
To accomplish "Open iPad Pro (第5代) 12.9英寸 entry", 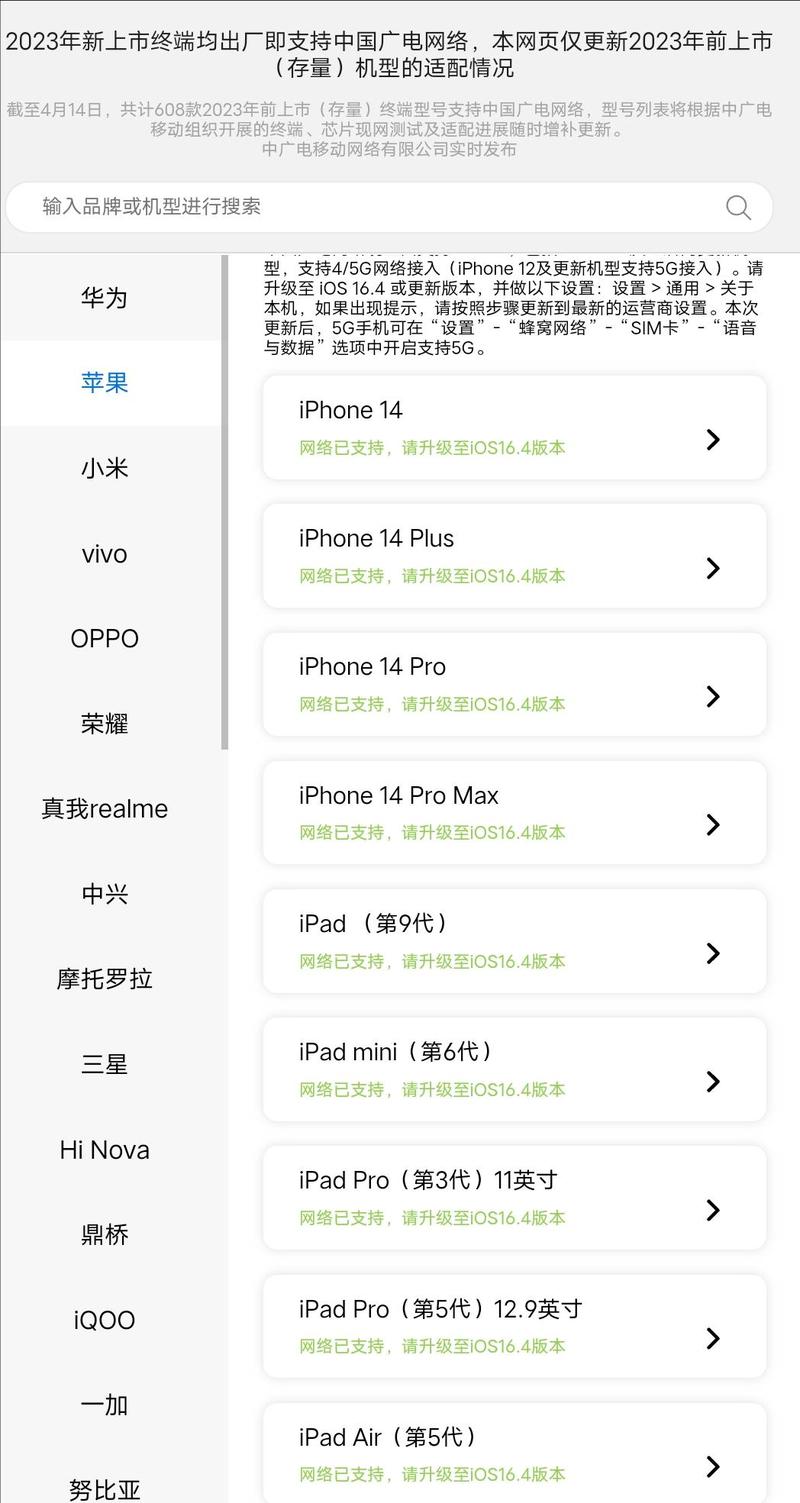I will [514, 1326].
